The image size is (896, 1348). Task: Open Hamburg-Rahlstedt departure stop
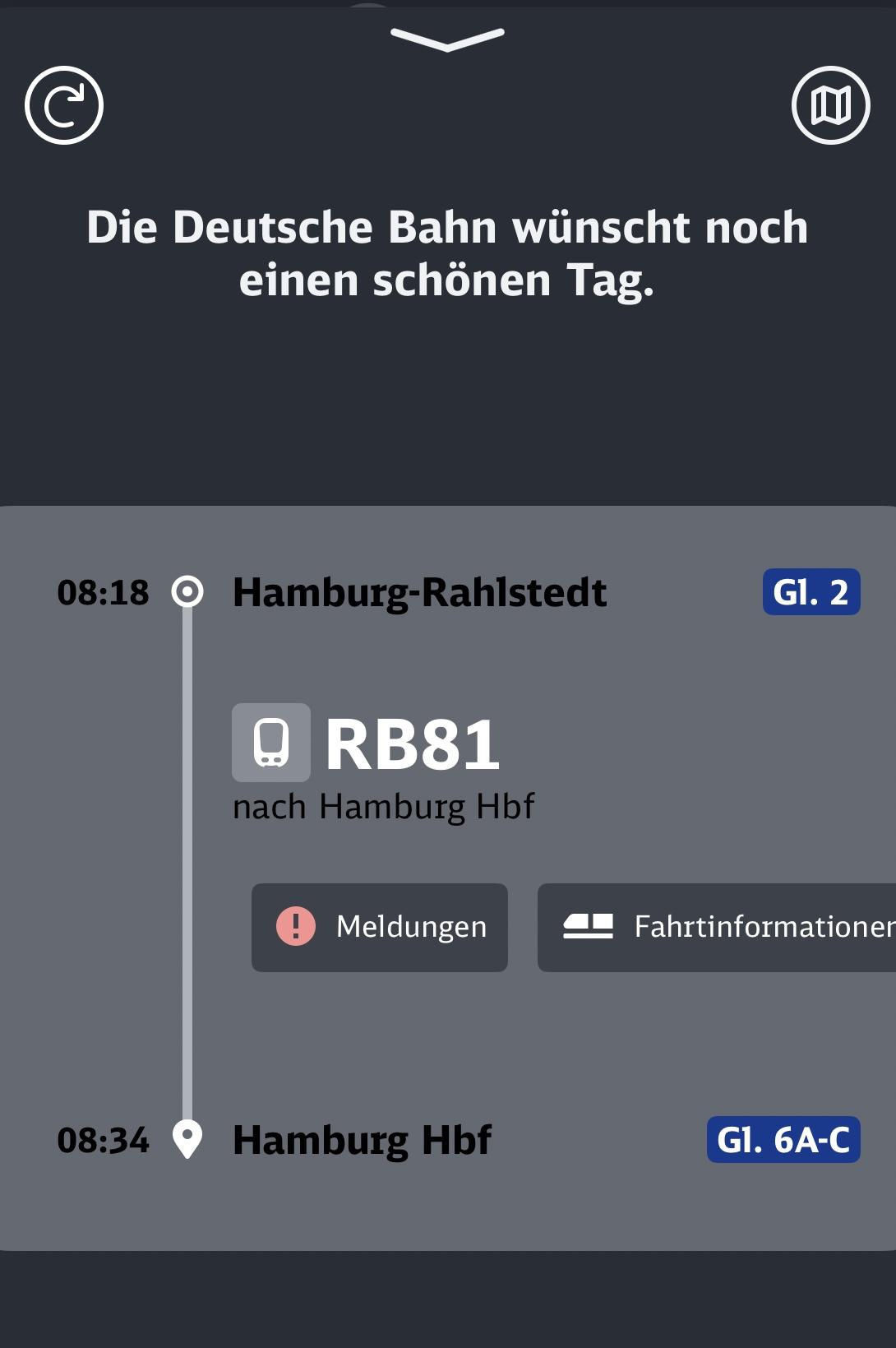pyautogui.click(x=419, y=592)
